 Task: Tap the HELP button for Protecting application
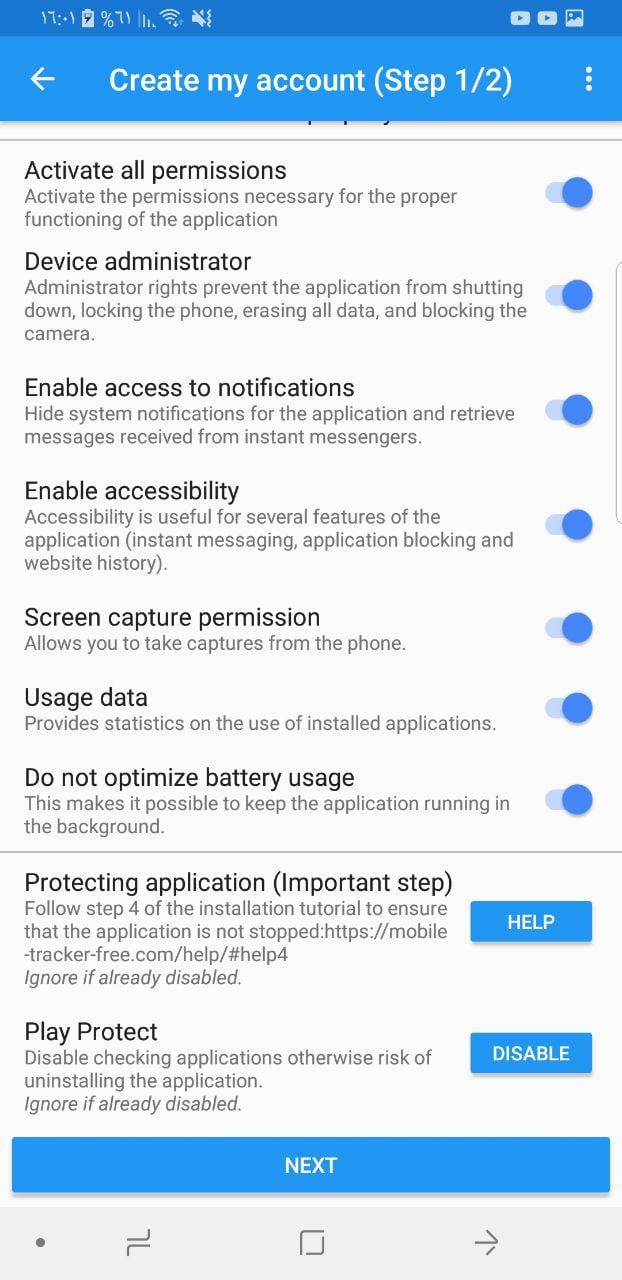[x=531, y=922]
